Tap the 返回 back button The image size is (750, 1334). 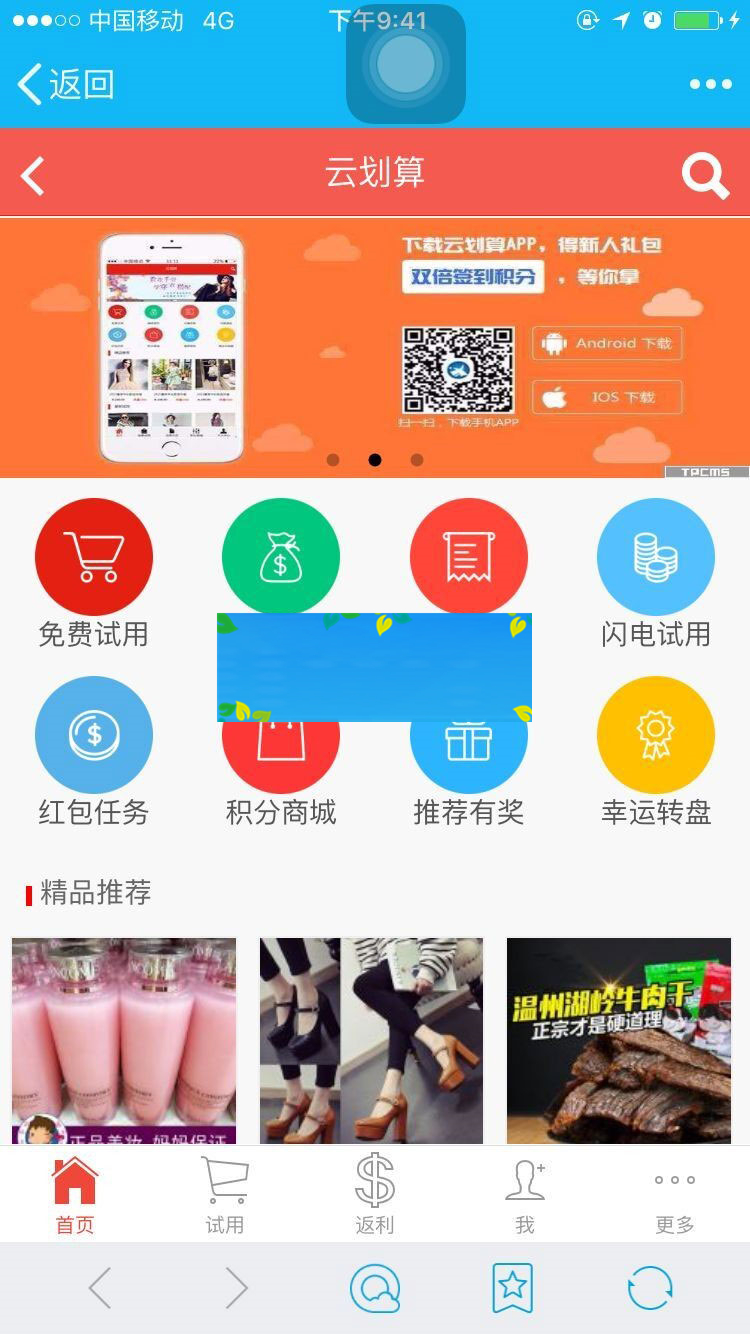tap(63, 86)
